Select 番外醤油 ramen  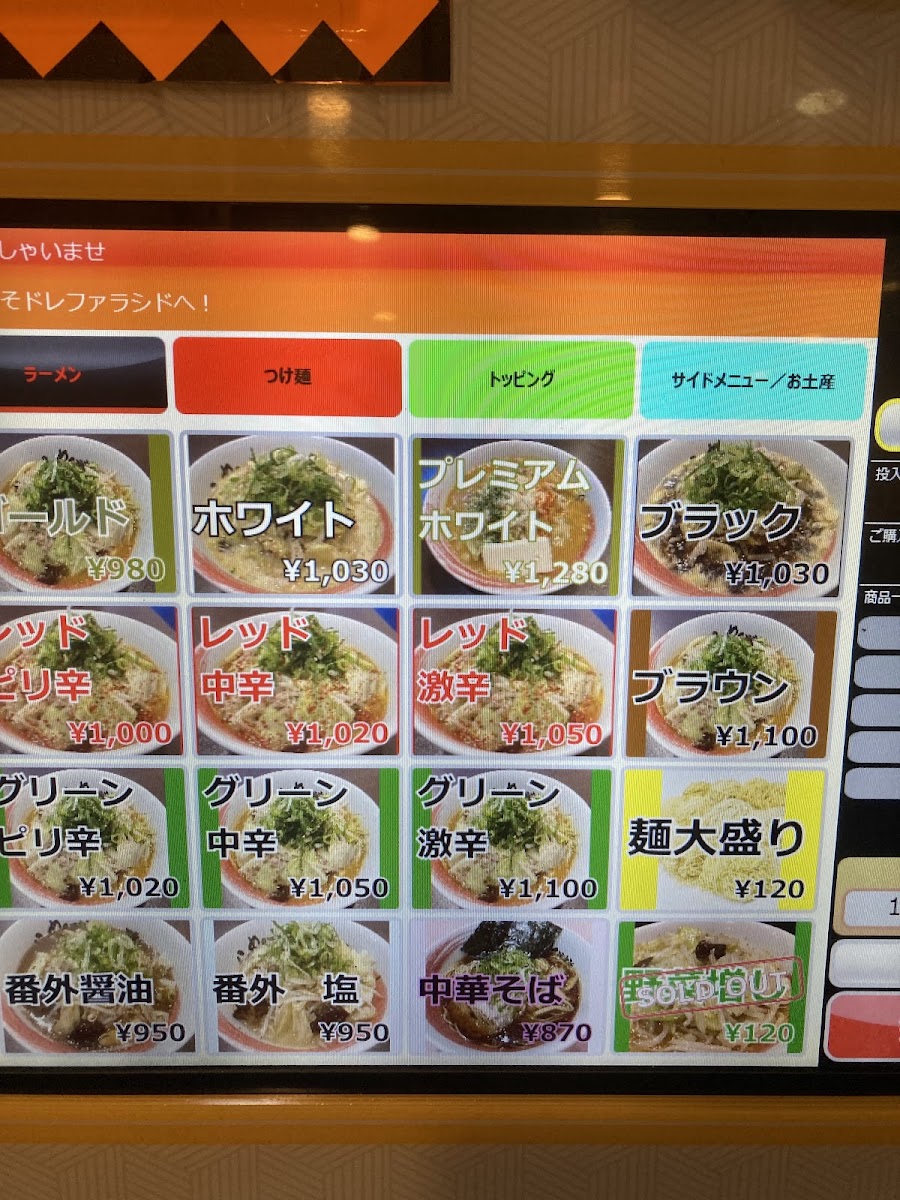tap(96, 985)
